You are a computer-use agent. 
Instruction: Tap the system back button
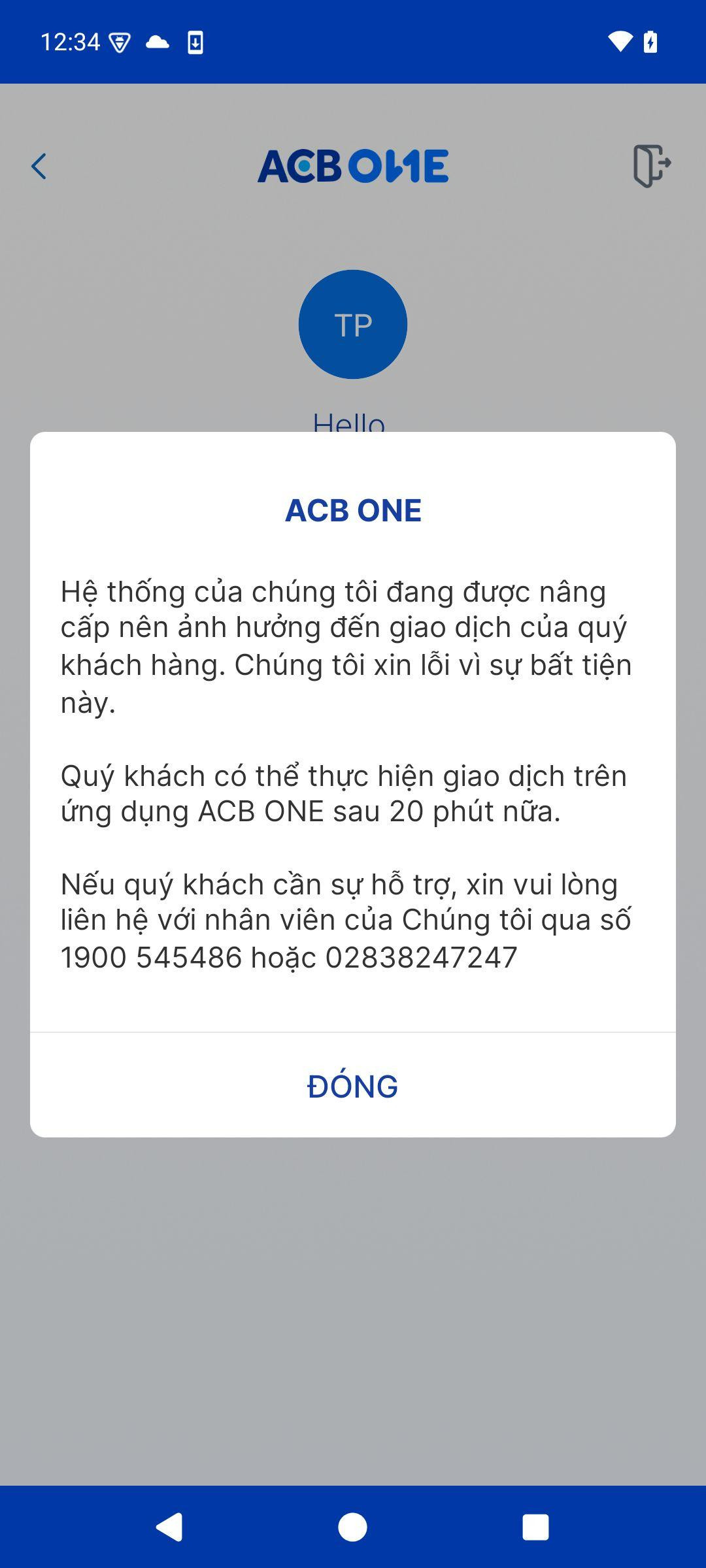(169, 1527)
